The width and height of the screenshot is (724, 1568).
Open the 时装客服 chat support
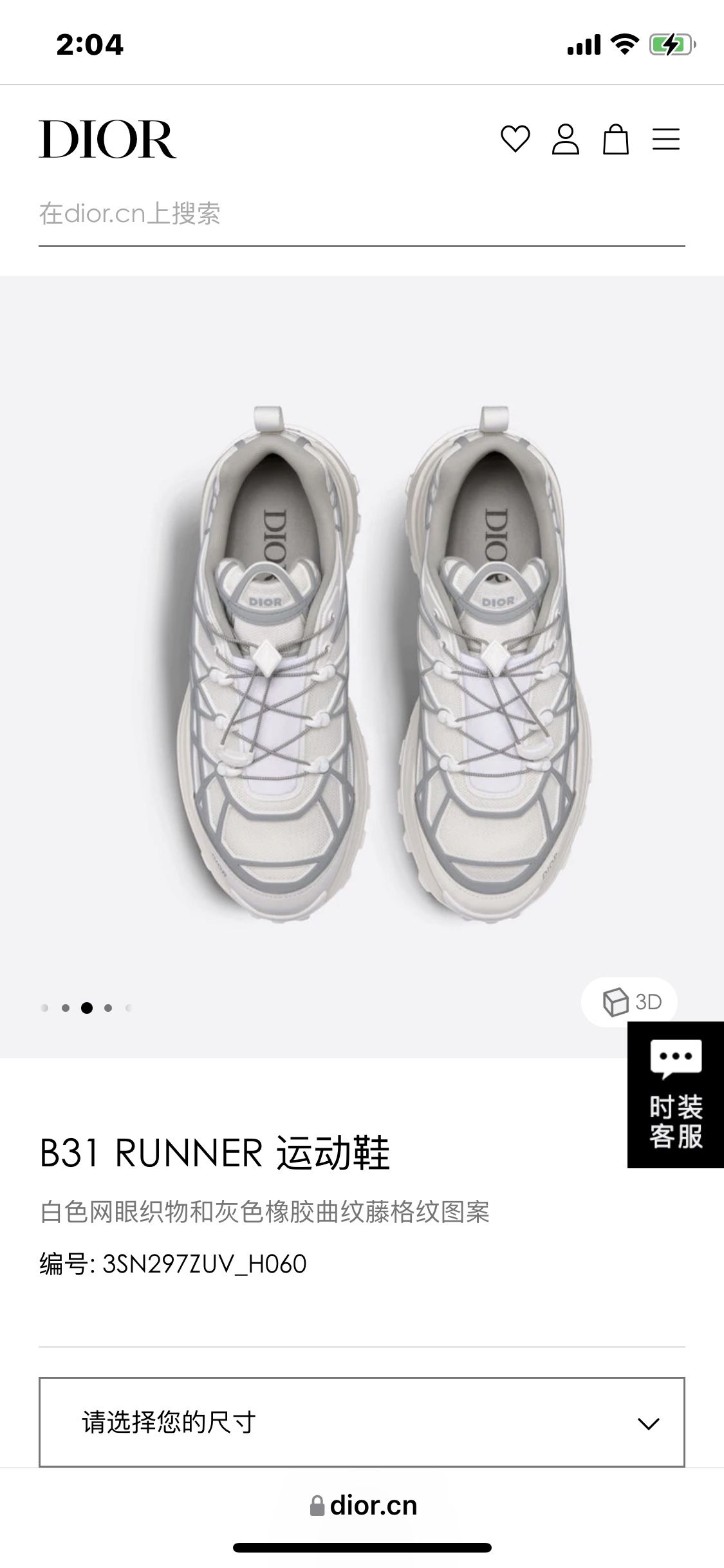pos(675,1094)
